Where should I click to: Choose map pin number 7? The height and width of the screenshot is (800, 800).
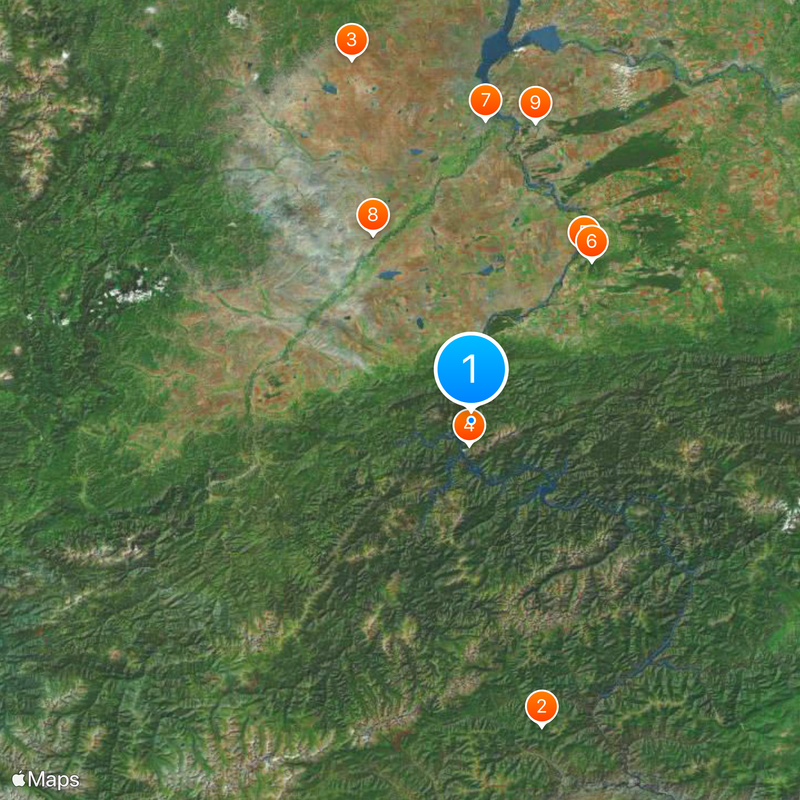tap(485, 100)
